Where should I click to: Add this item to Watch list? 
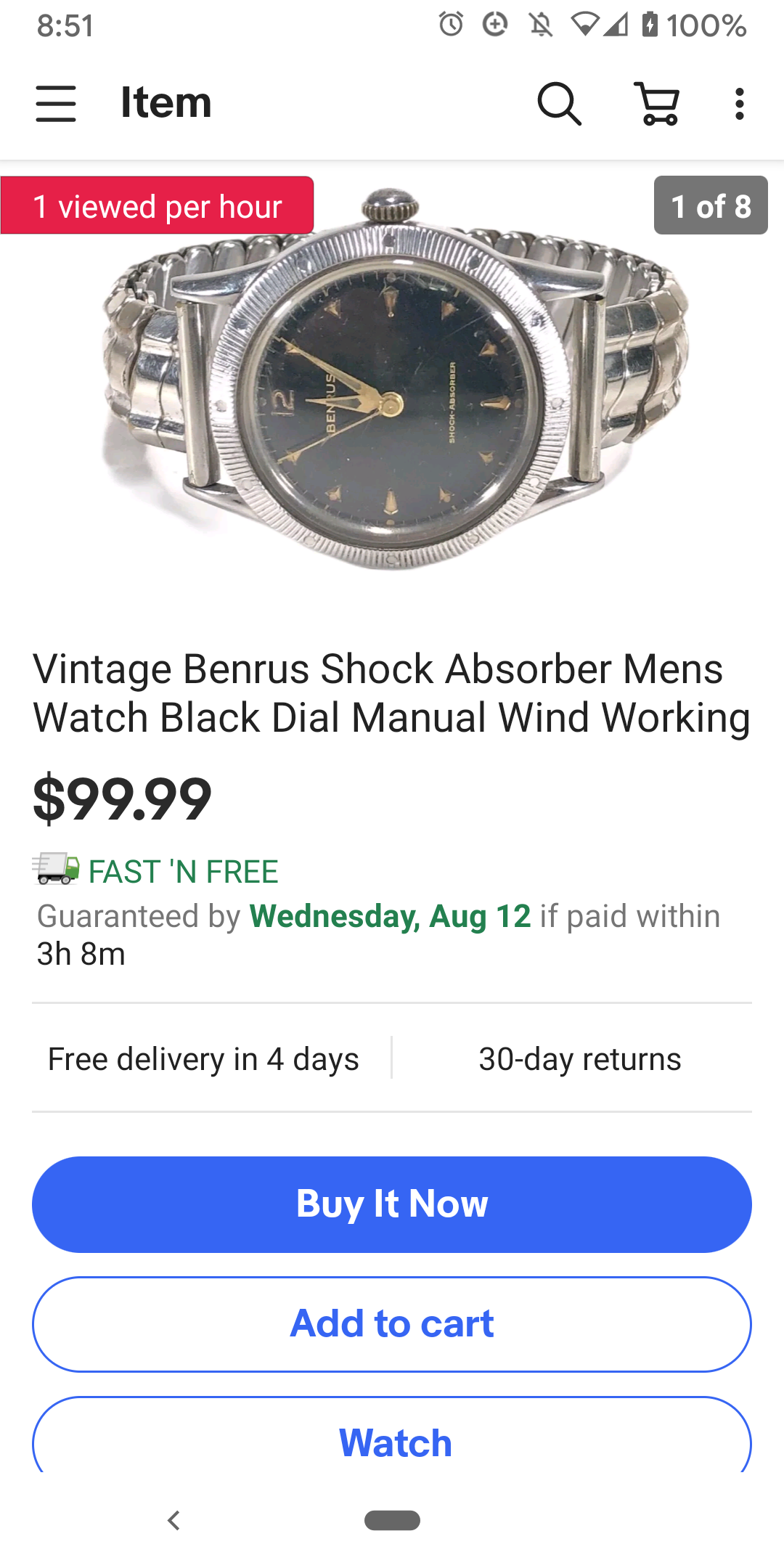[392, 1441]
